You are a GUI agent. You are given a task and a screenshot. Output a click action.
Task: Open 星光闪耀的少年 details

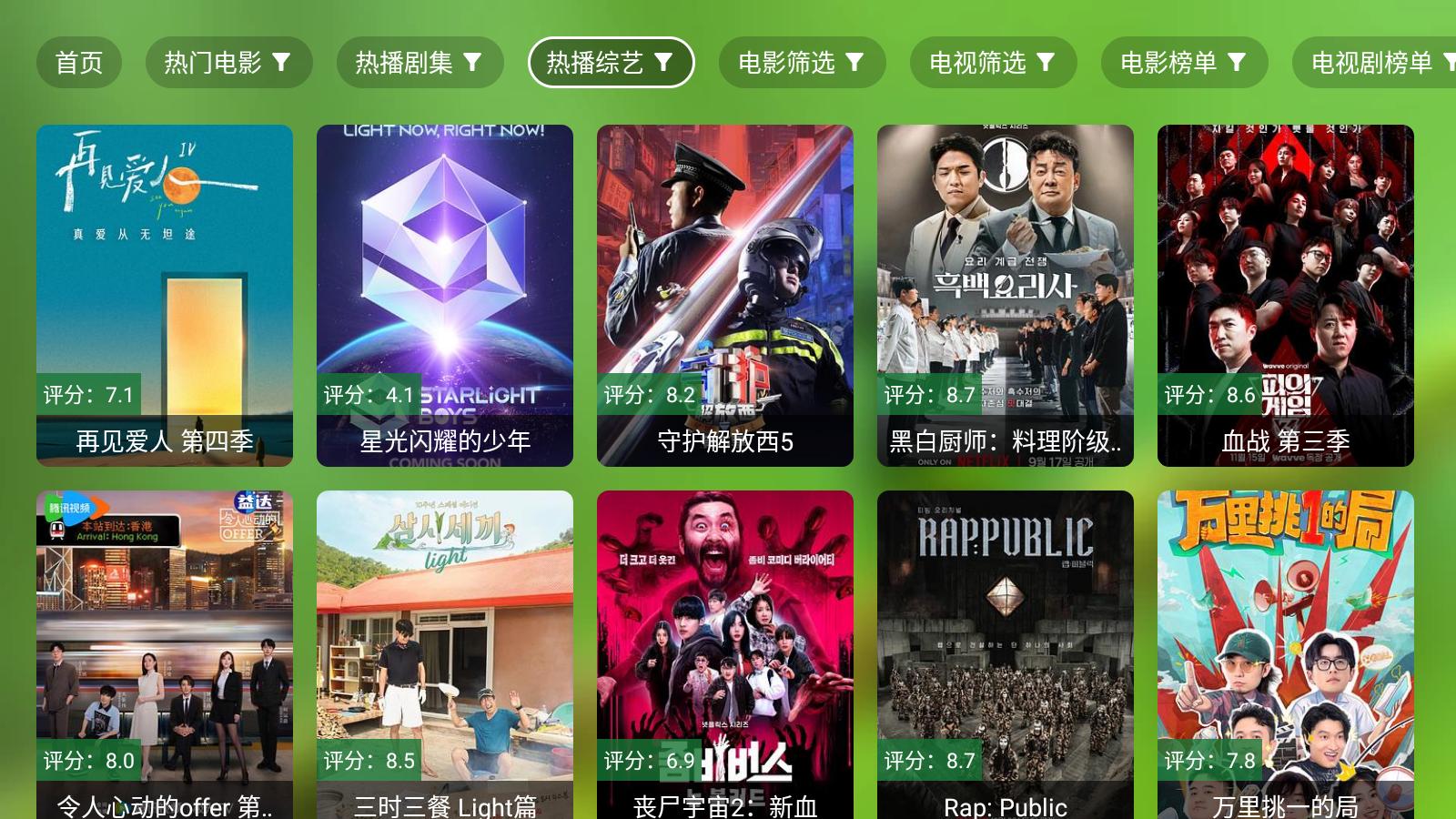(445, 296)
